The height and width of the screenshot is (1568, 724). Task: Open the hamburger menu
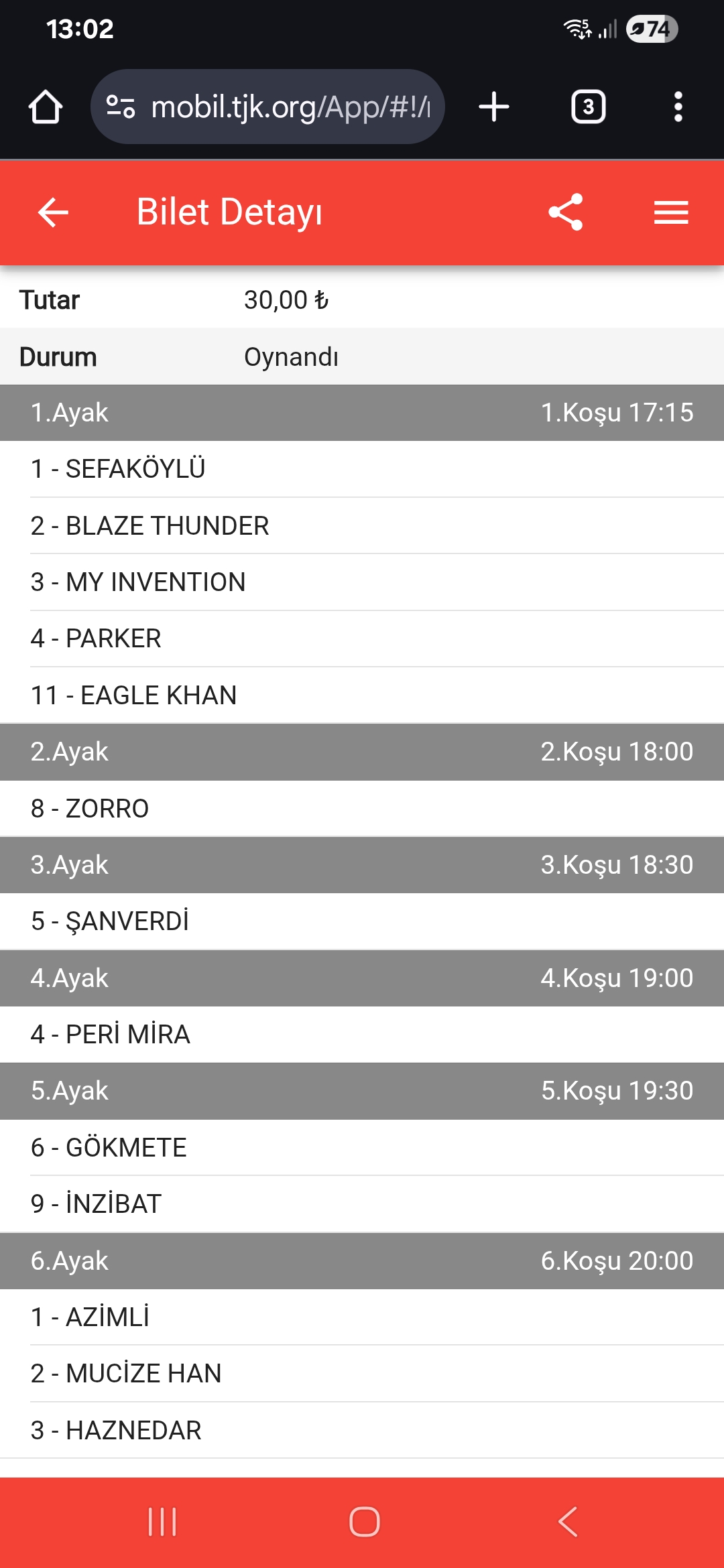[x=671, y=213]
